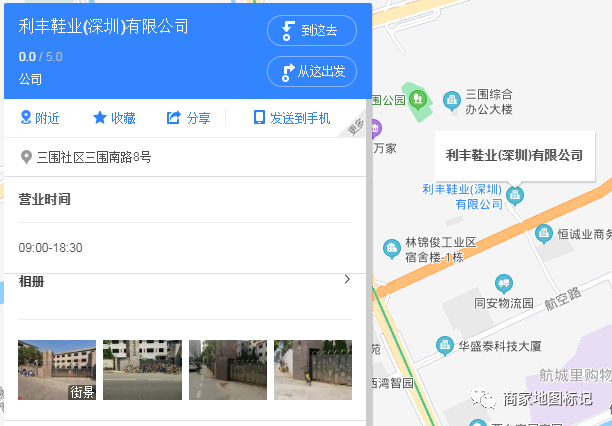The width and height of the screenshot is (612, 426).
Task: Select 发送到手机 to send to phone
Action: coord(291,118)
